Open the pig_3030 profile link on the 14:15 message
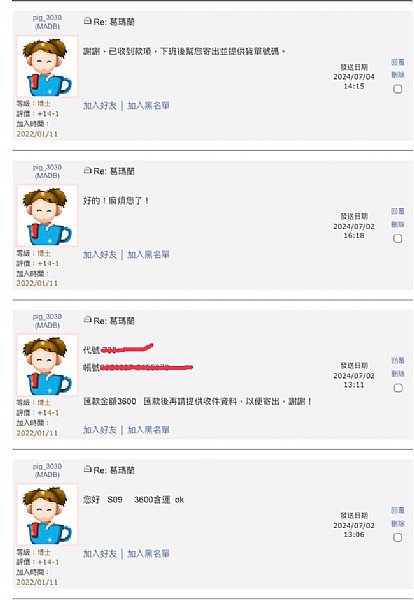The height and width of the screenshot is (600, 414). [x=47, y=18]
